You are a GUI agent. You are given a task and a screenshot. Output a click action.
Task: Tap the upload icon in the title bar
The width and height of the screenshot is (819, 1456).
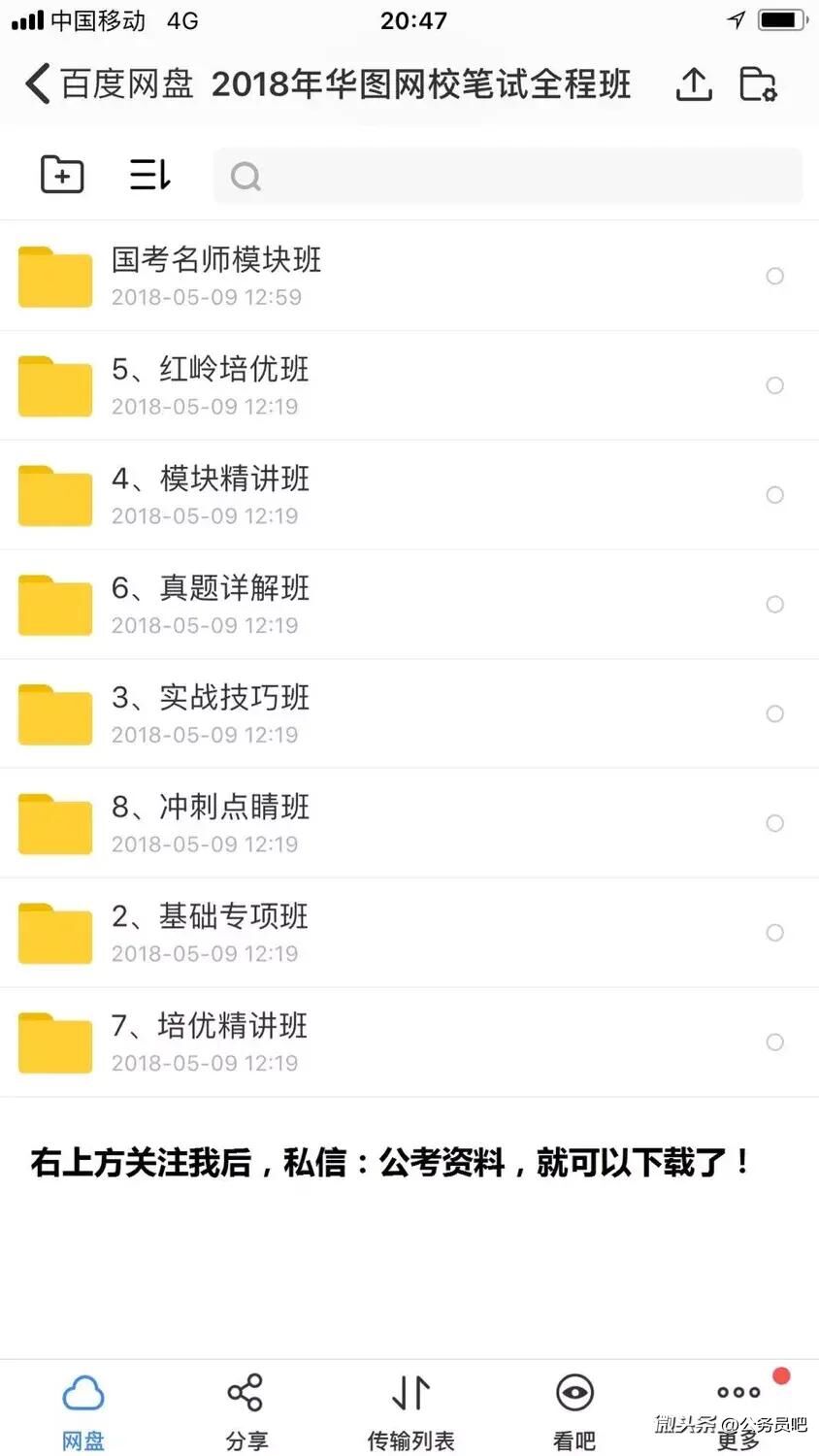pos(693,85)
